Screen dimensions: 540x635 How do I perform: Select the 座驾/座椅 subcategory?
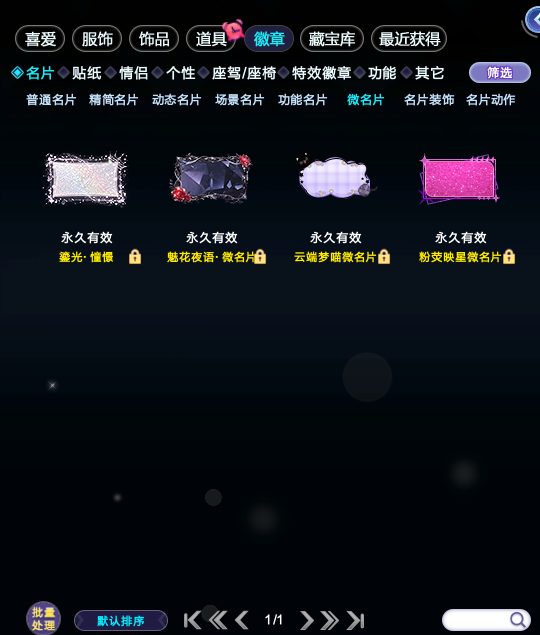(x=244, y=73)
